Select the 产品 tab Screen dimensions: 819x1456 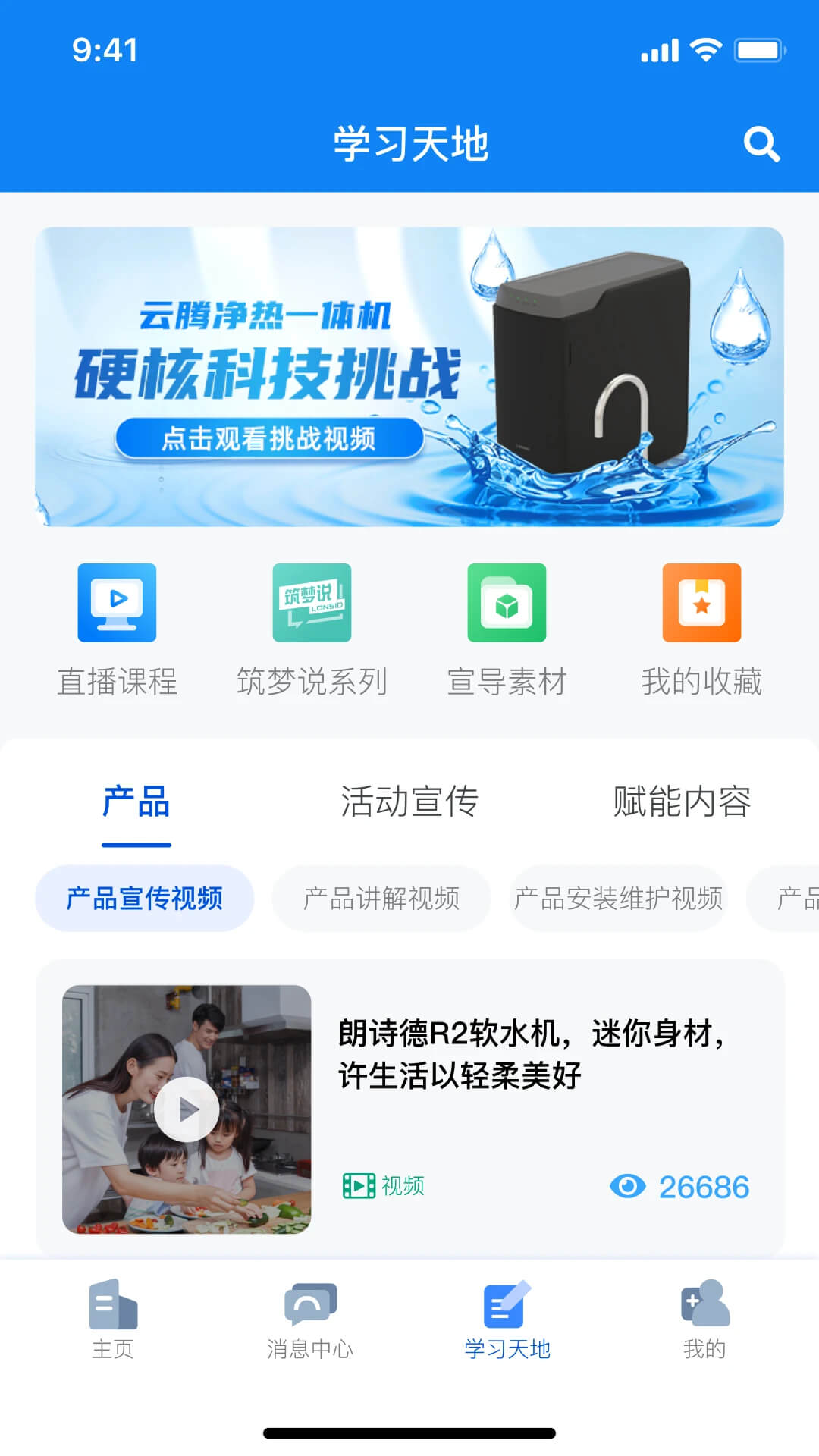136,802
